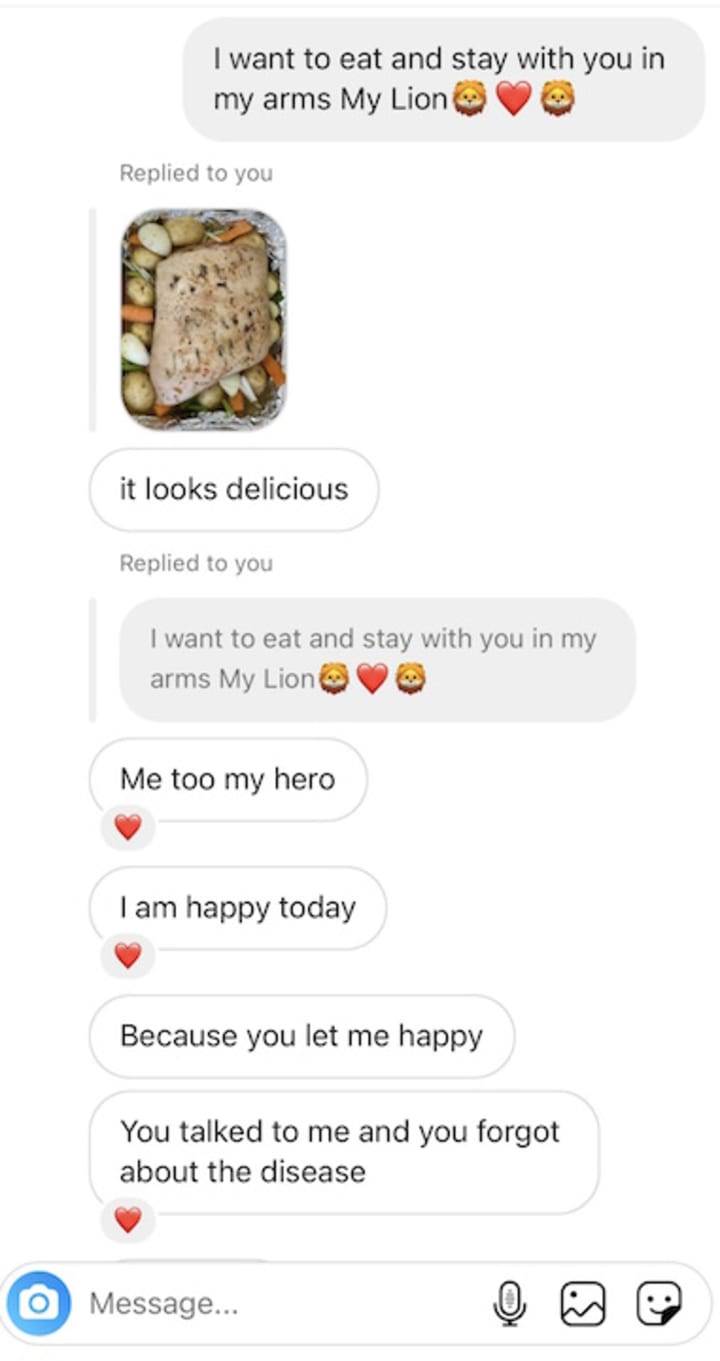View heart reaction on 'Me too my hero'

[128, 827]
